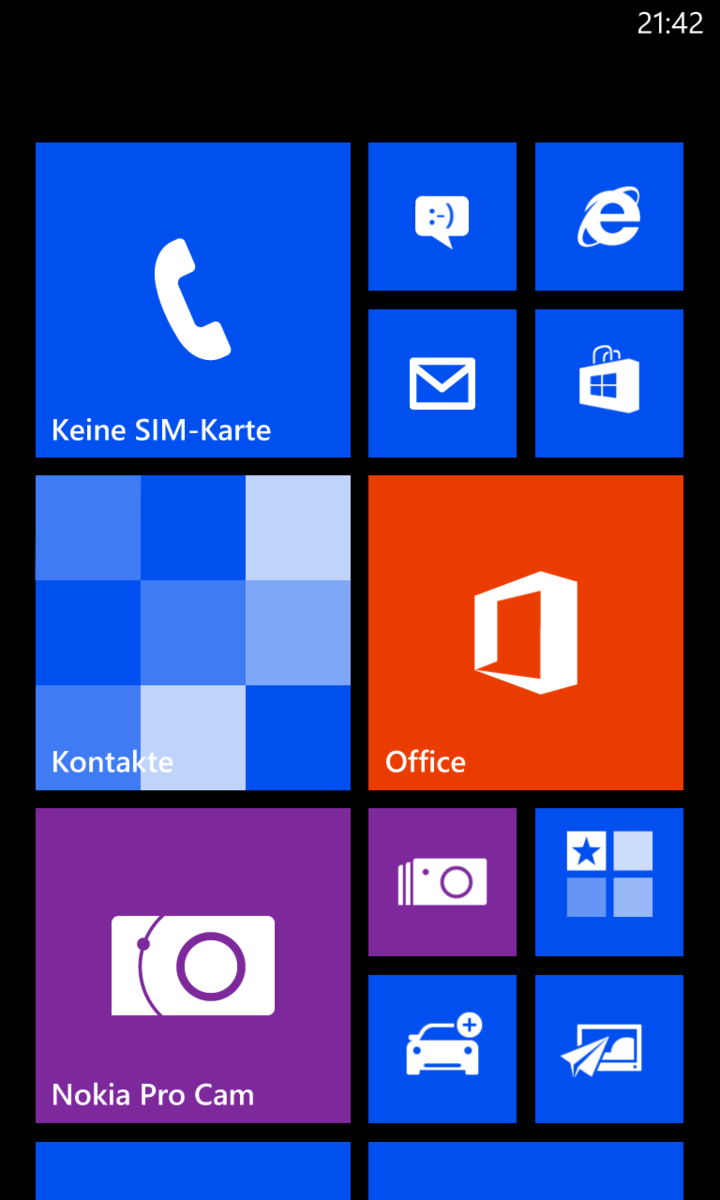Open the Kontakte tile
The image size is (720, 1200).
[193, 632]
